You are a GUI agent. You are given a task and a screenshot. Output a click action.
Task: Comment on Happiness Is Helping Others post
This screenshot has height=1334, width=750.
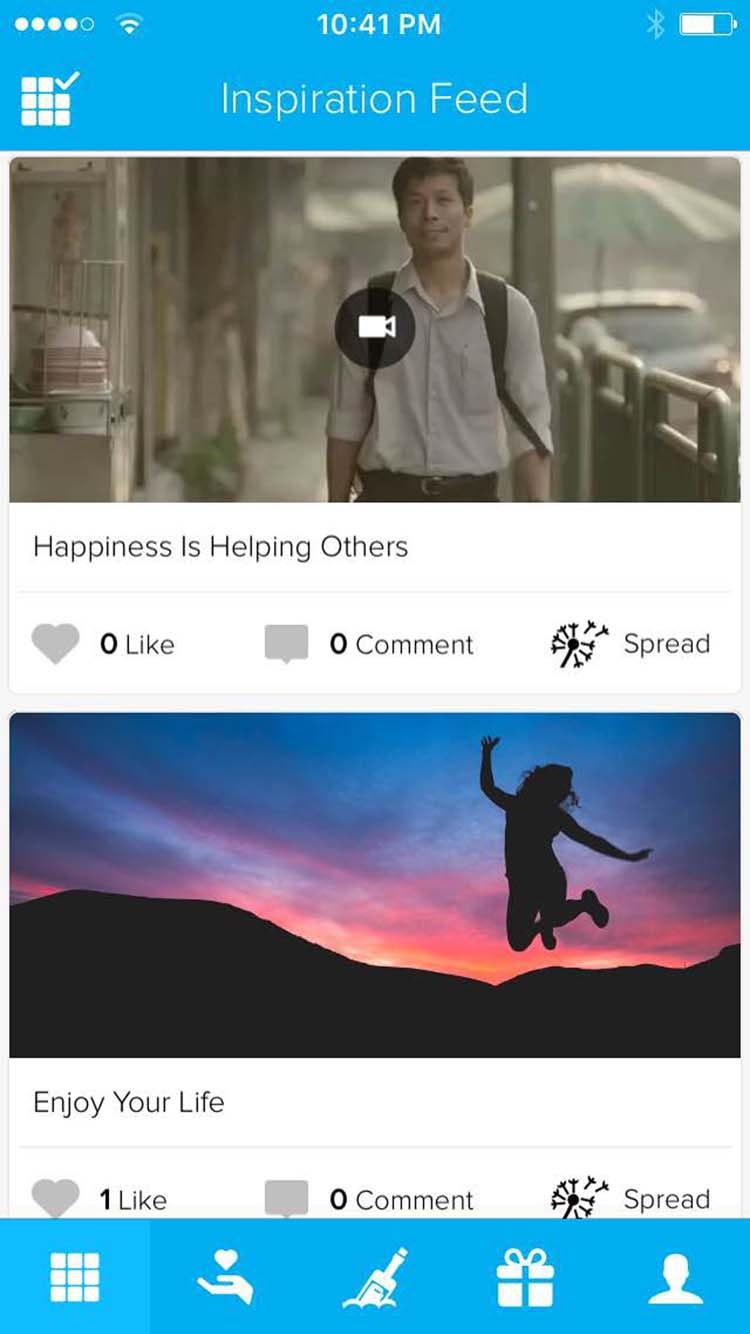pos(369,644)
